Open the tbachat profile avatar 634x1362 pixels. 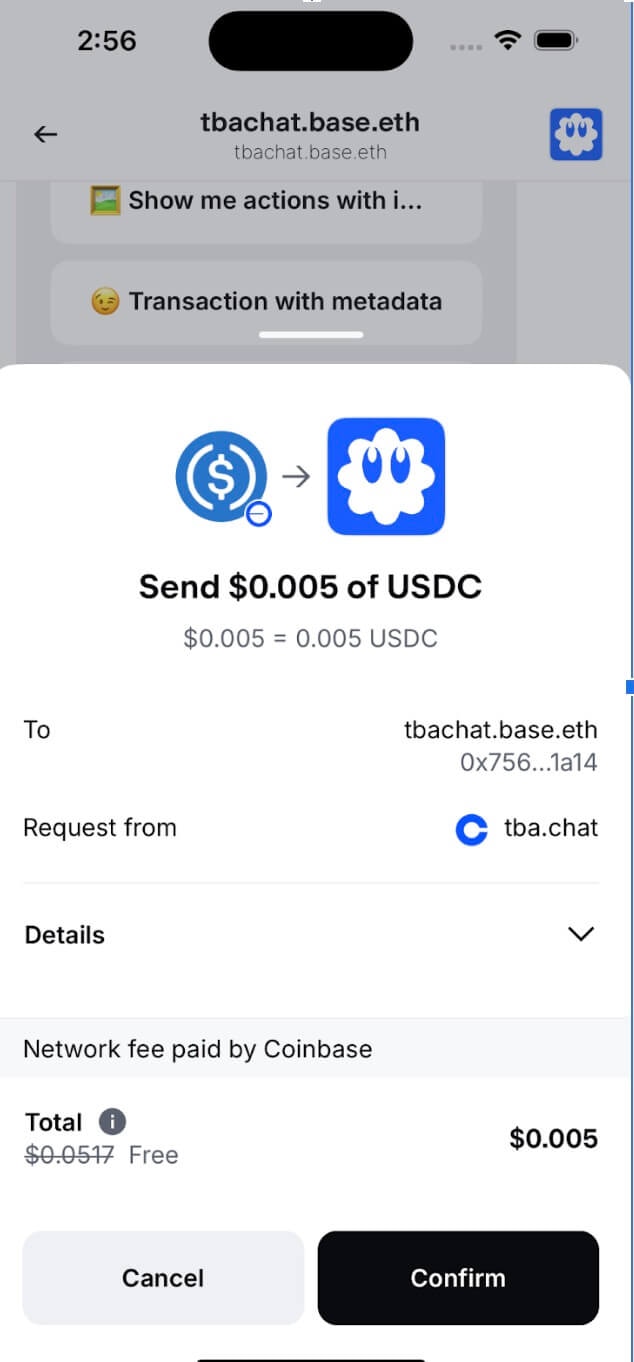[576, 135]
